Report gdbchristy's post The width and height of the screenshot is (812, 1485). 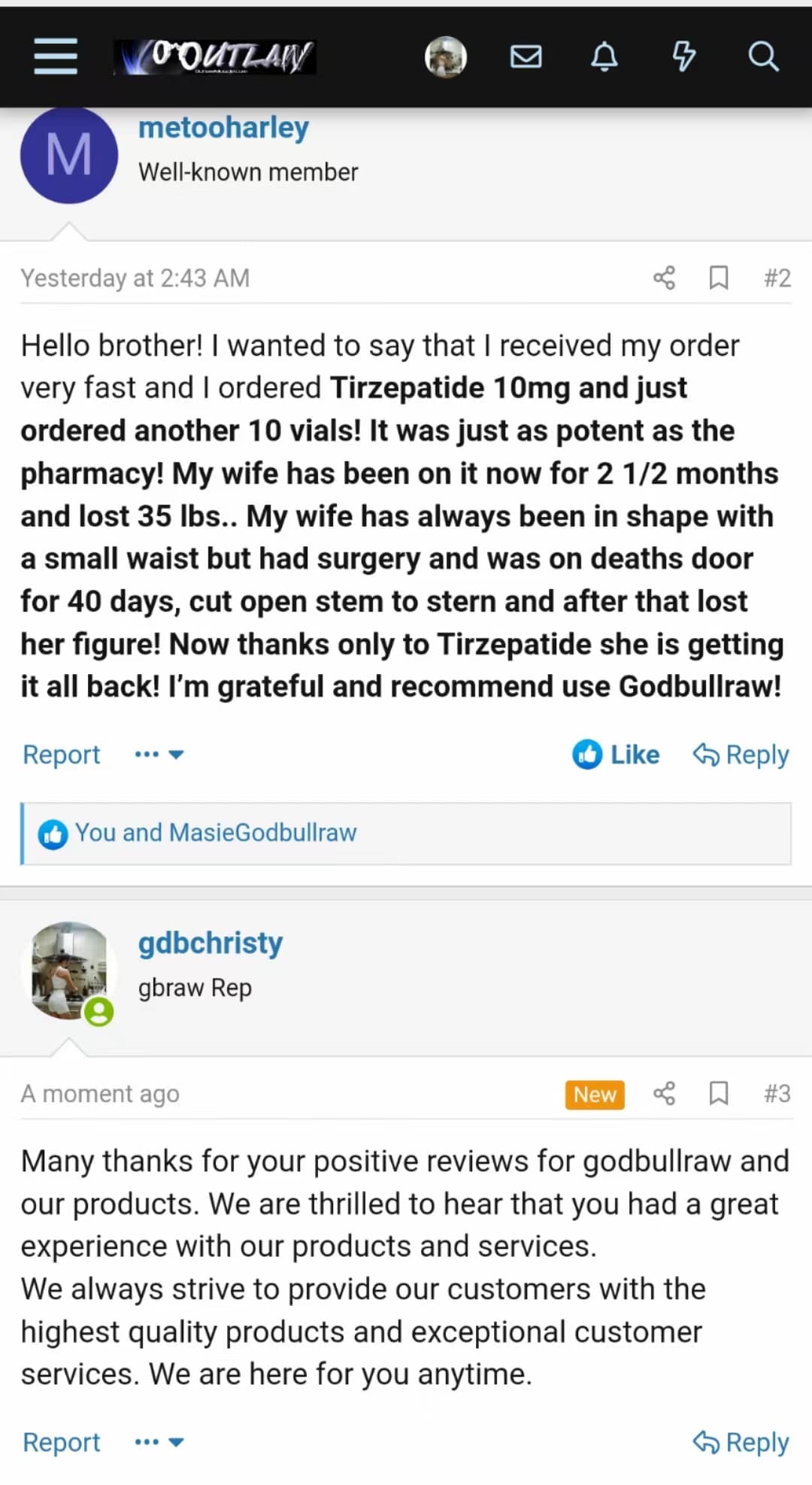(61, 1442)
